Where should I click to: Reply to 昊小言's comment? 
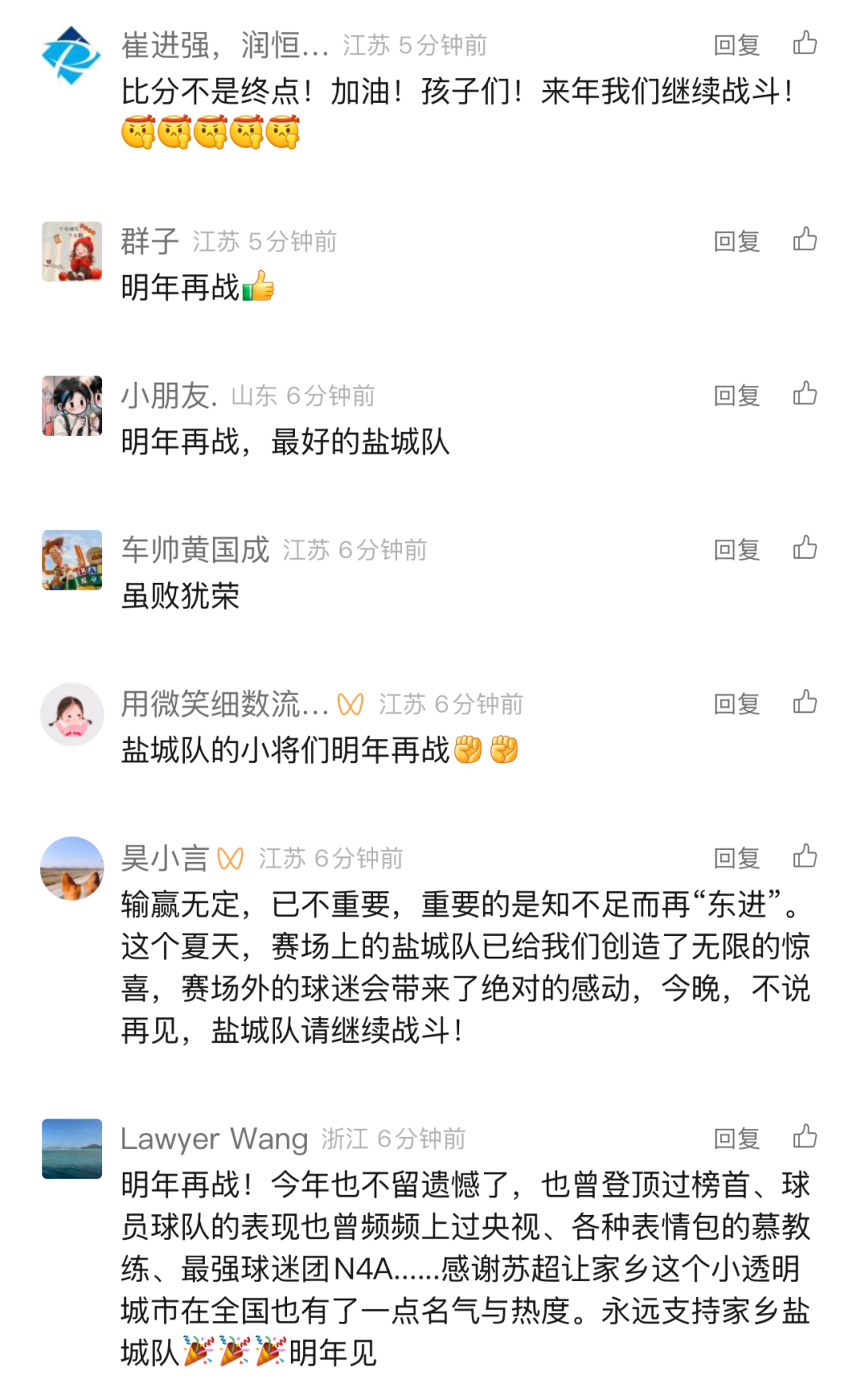[x=736, y=859]
